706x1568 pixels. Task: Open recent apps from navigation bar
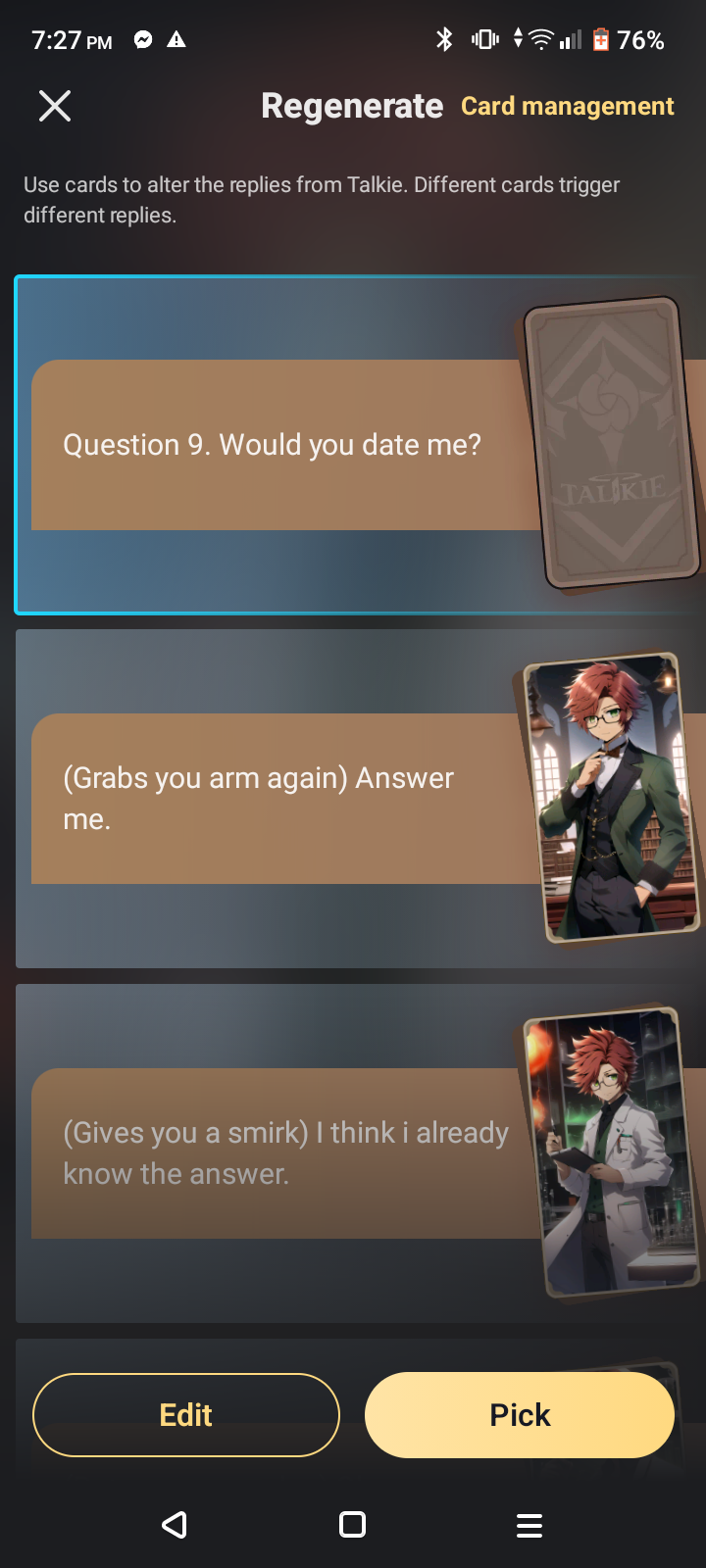point(529,1525)
